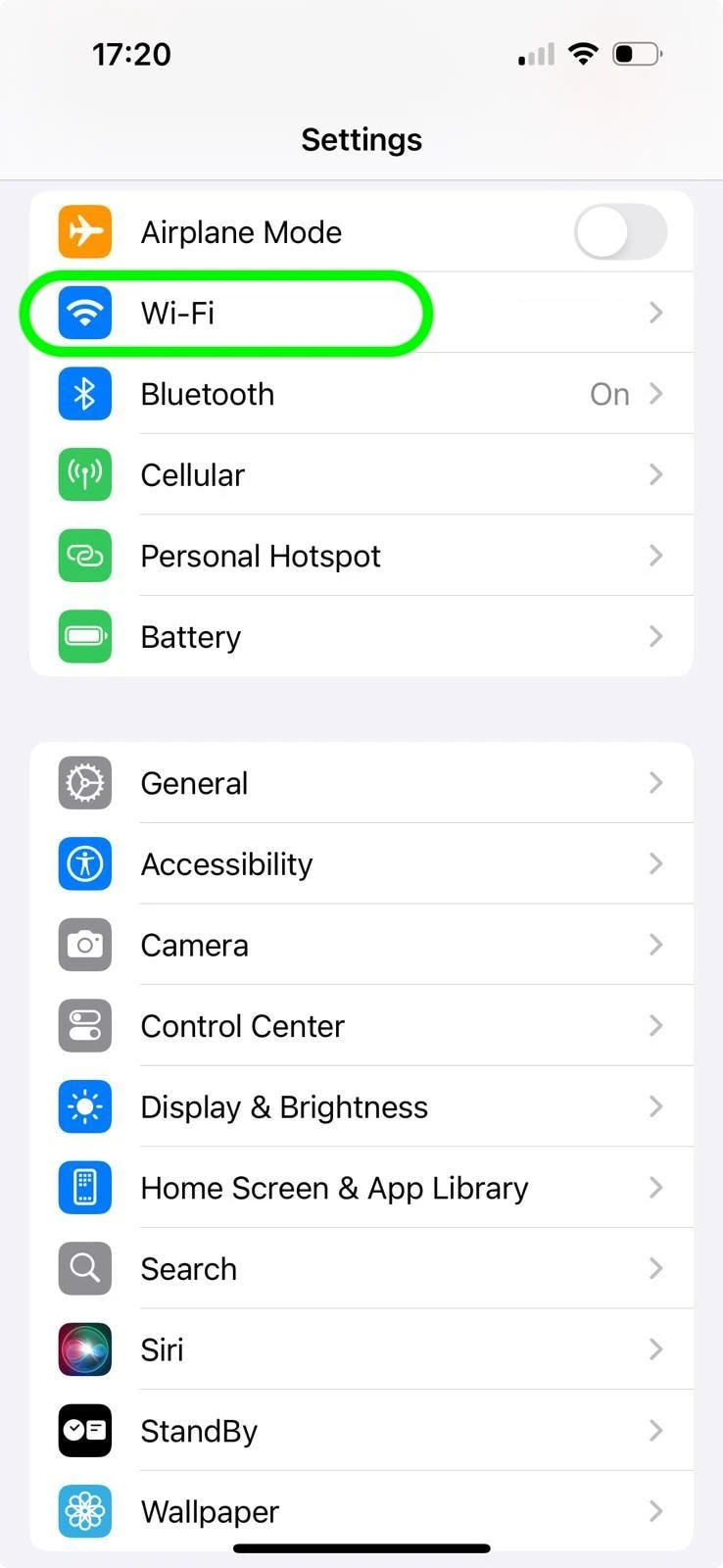Go to Accessibility options
723x1568 pixels.
(x=361, y=864)
